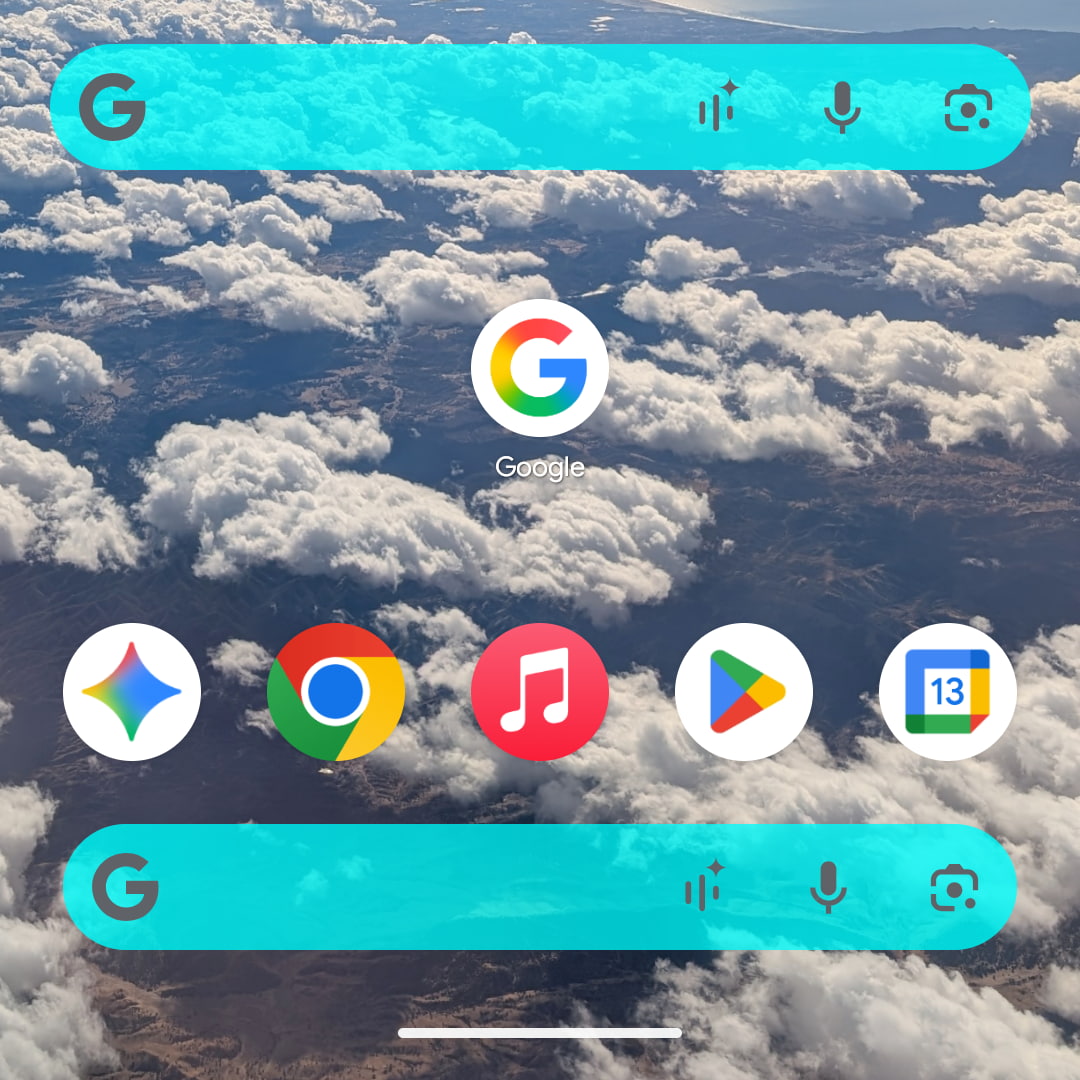Open the Google app
This screenshot has height=1080, width=1080.
point(540,368)
